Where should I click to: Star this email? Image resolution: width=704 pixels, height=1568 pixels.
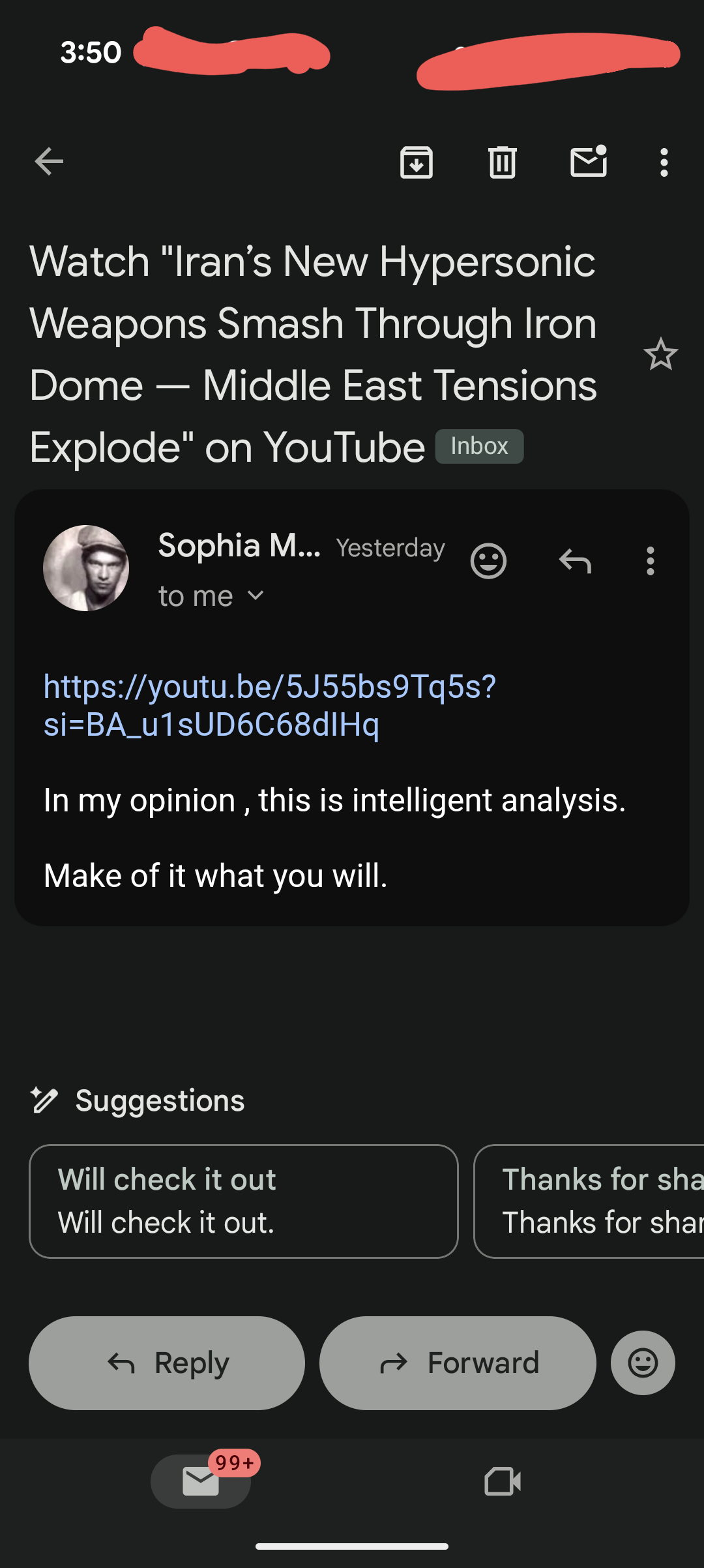[x=660, y=354]
